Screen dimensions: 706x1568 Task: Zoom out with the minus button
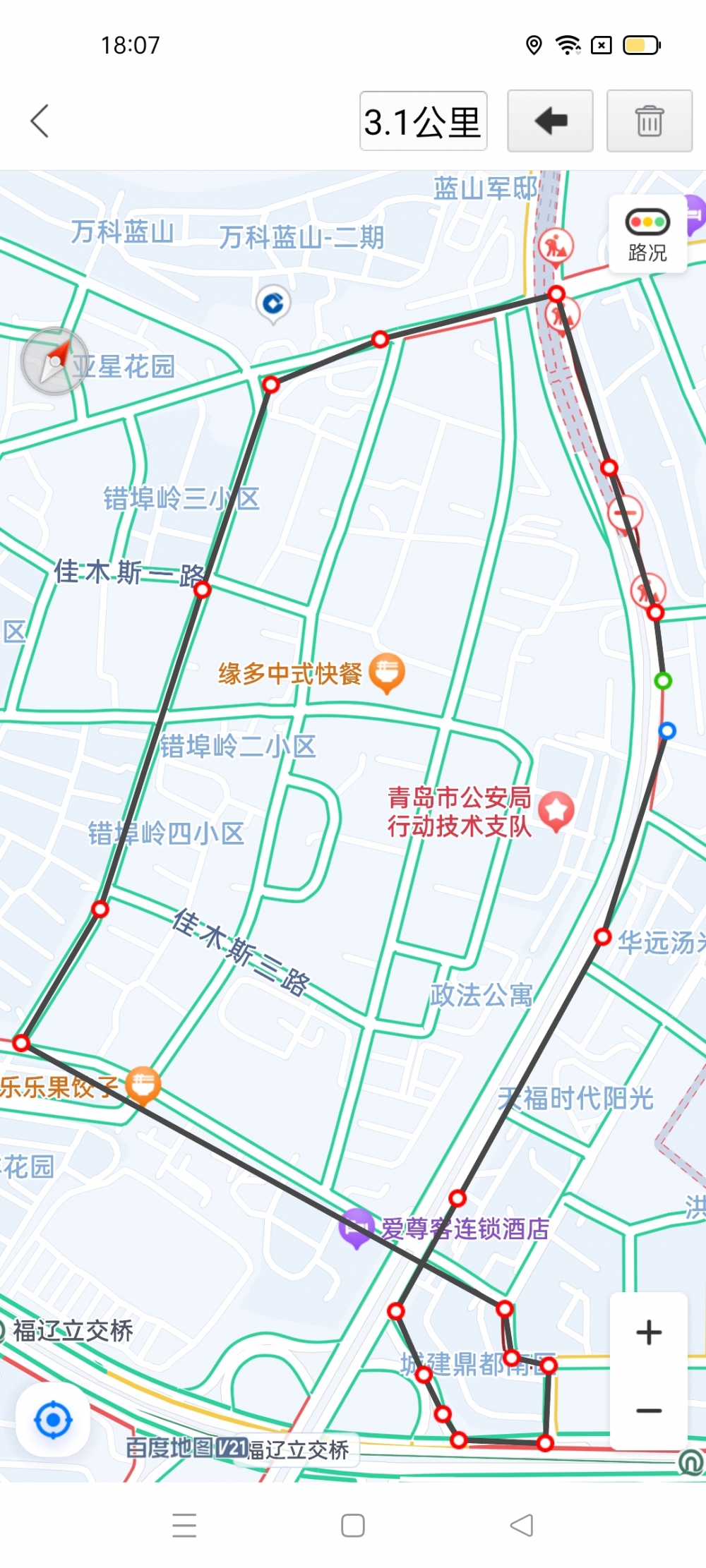[648, 1411]
